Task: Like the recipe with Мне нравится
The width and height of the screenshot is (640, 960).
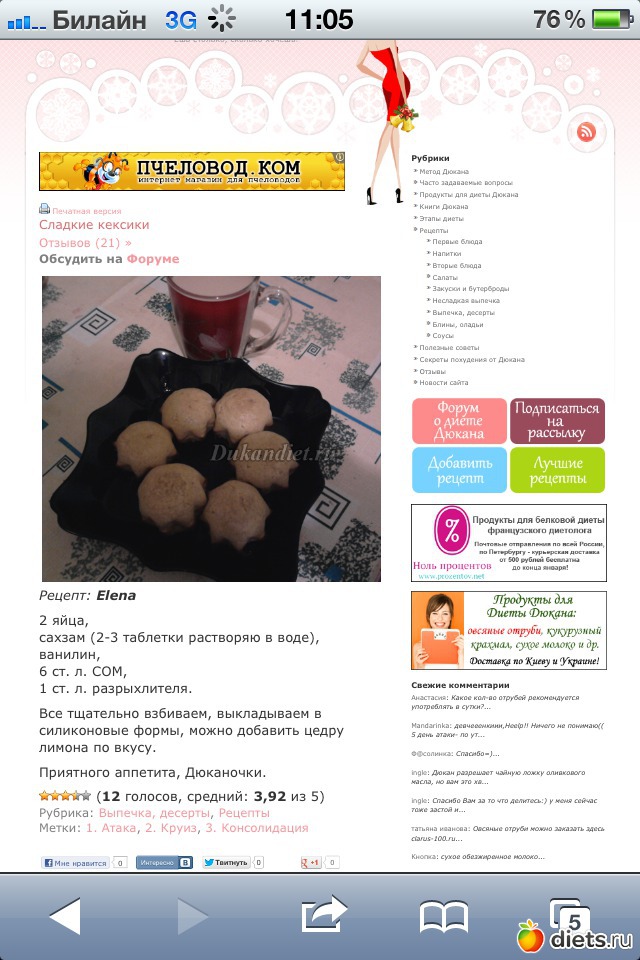Action: (x=76, y=862)
